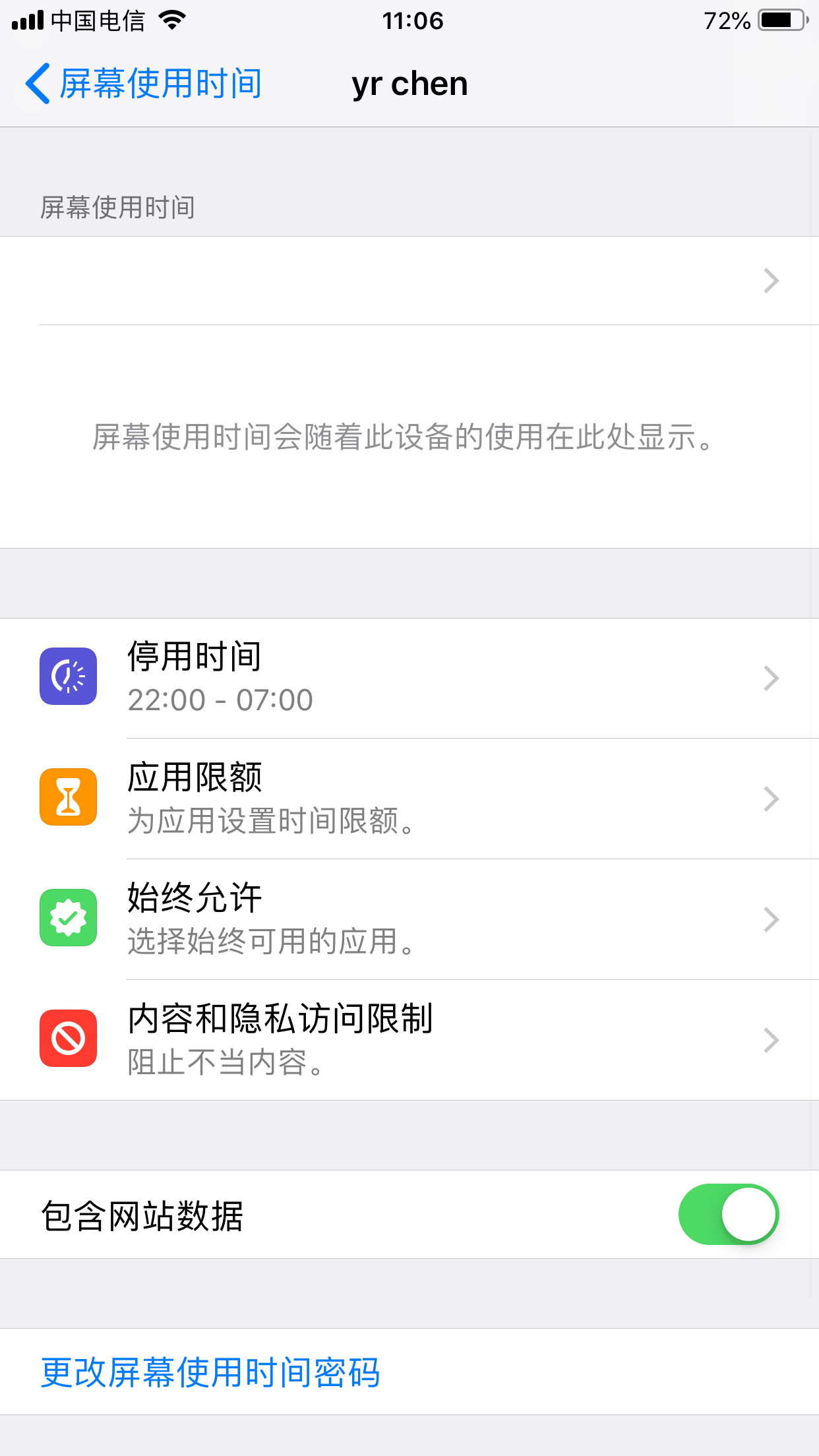Open 停用时间 settings
The image size is (819, 1456).
coord(409,678)
